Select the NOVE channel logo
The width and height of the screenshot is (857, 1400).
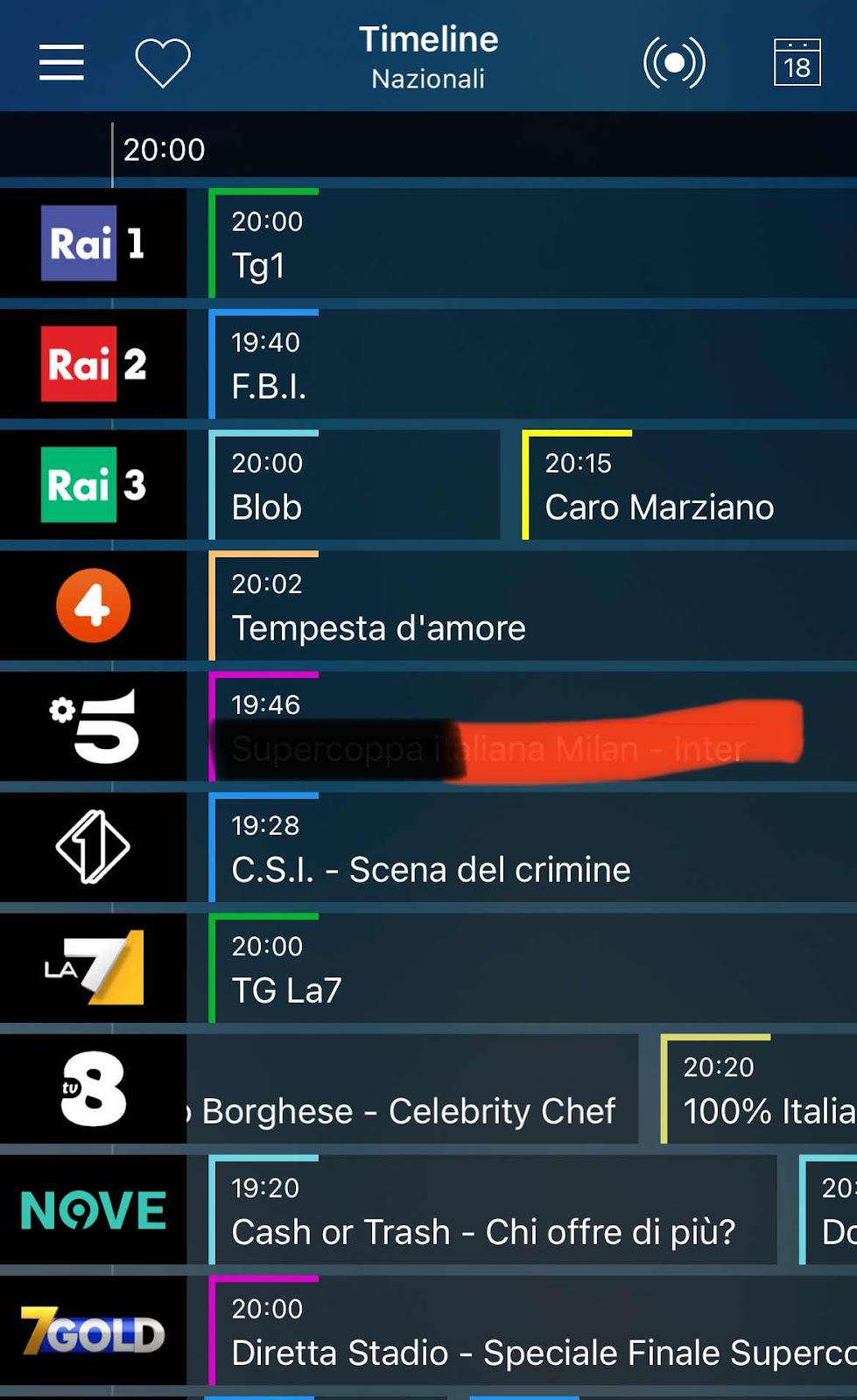coord(93,1210)
